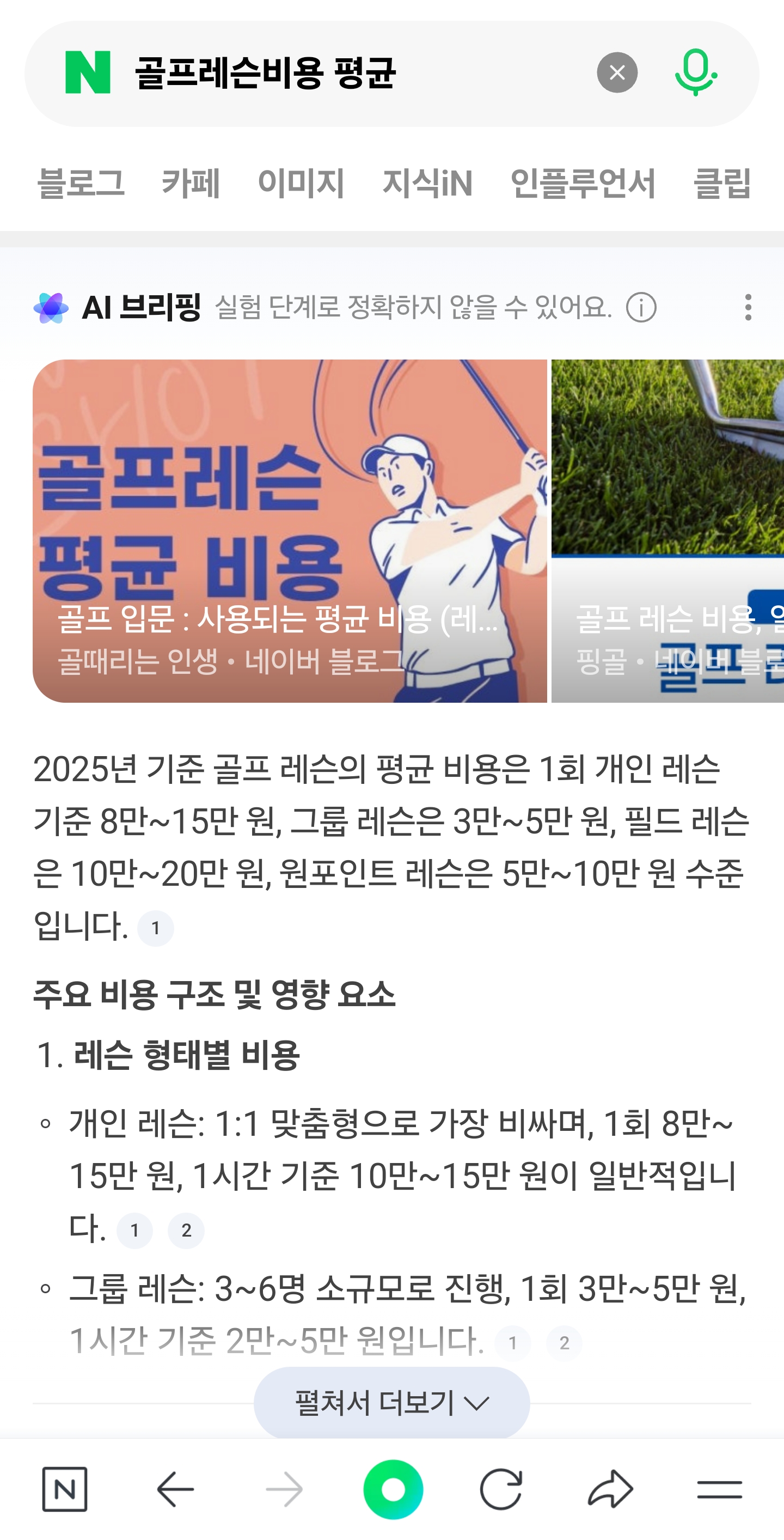Viewport: 784px width, 1540px height.
Task: Open the browser hamburger menu
Action: [719, 1489]
